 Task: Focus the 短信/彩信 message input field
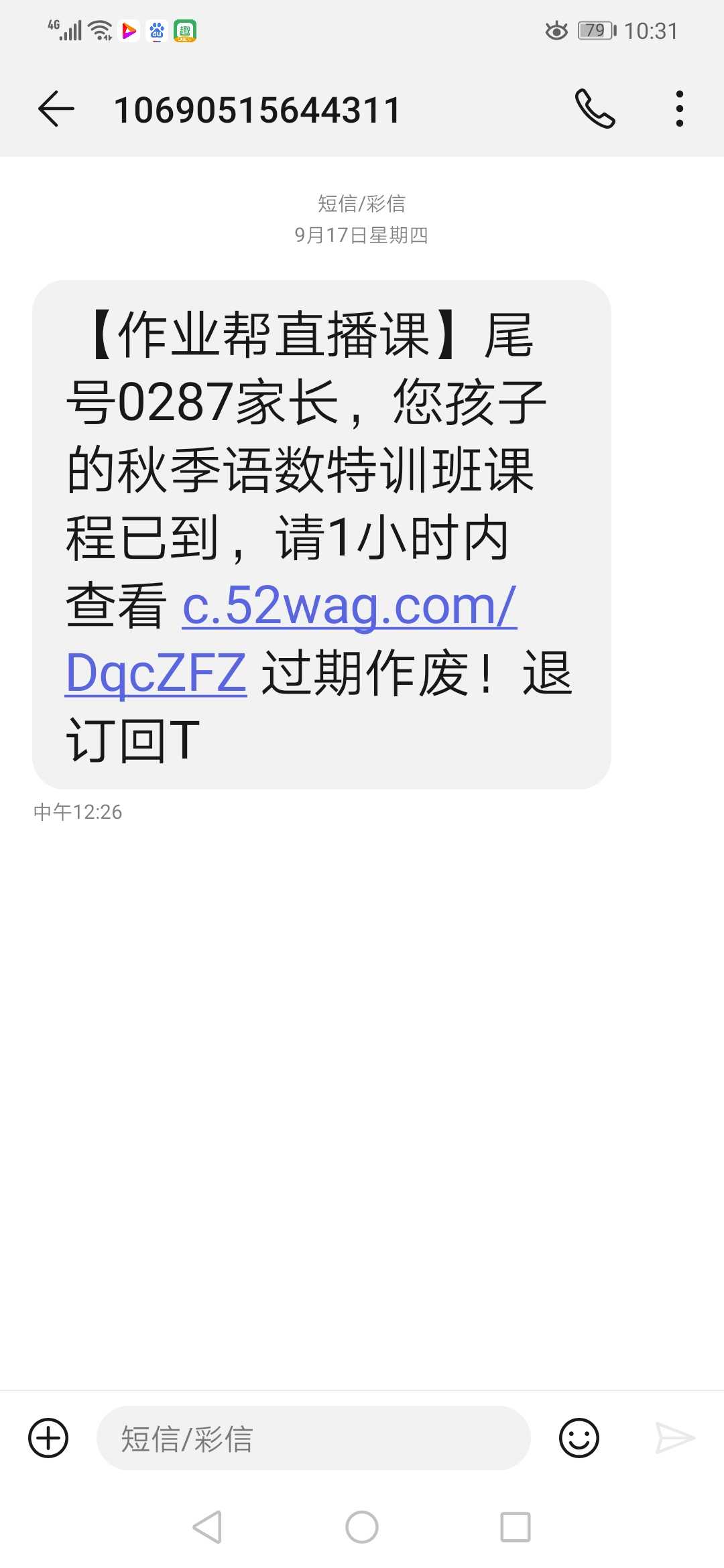[314, 1438]
